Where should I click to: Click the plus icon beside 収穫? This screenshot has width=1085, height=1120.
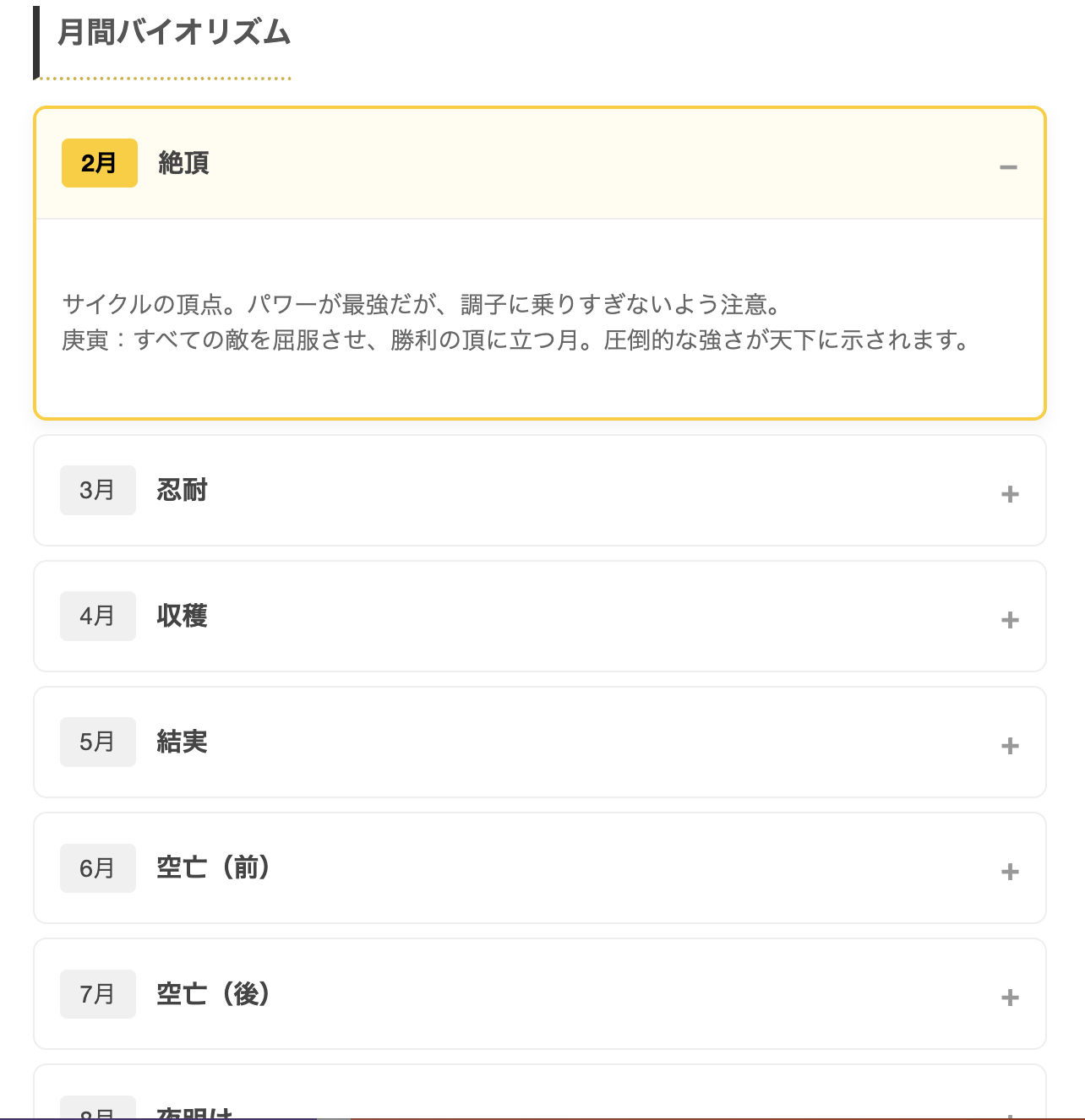(1010, 620)
